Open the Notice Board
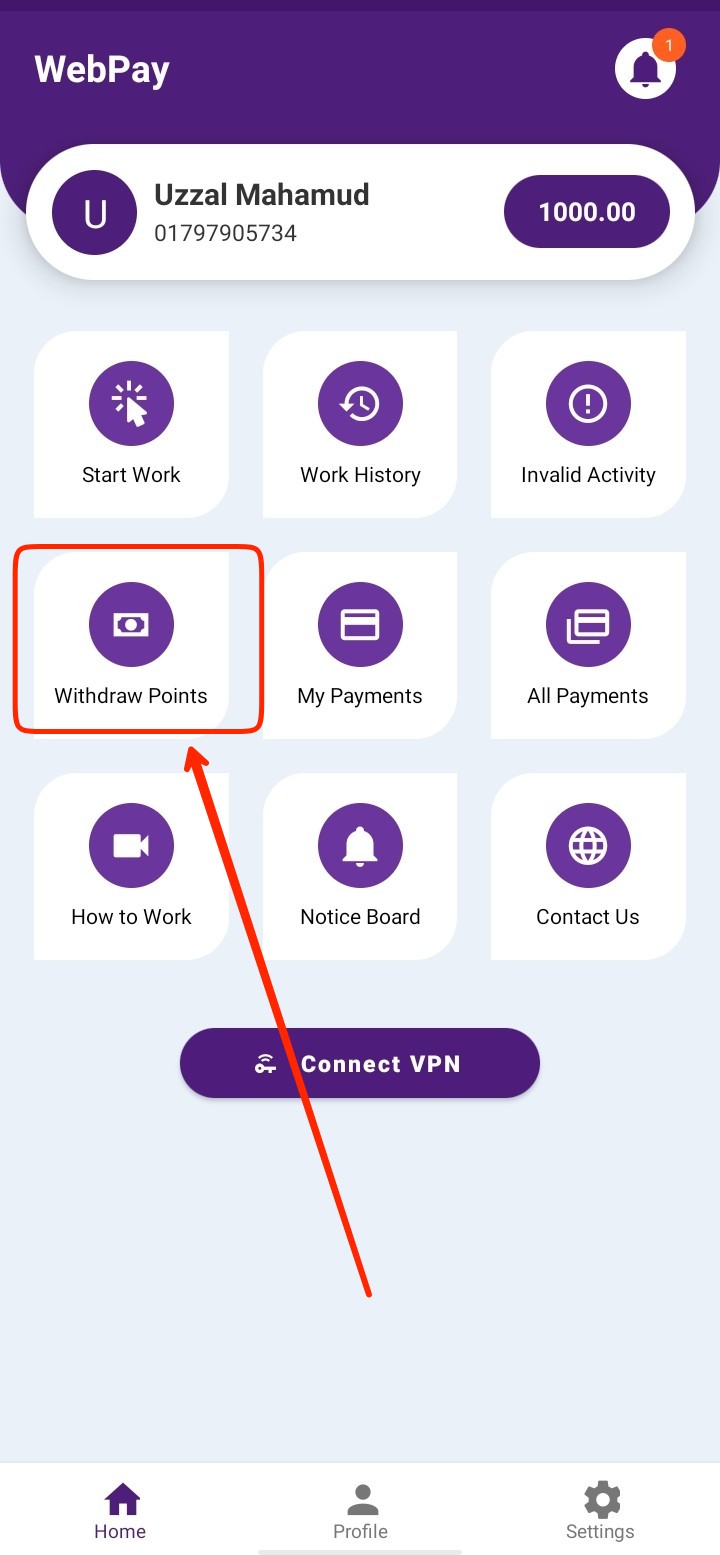The image size is (720, 1555). (x=360, y=866)
